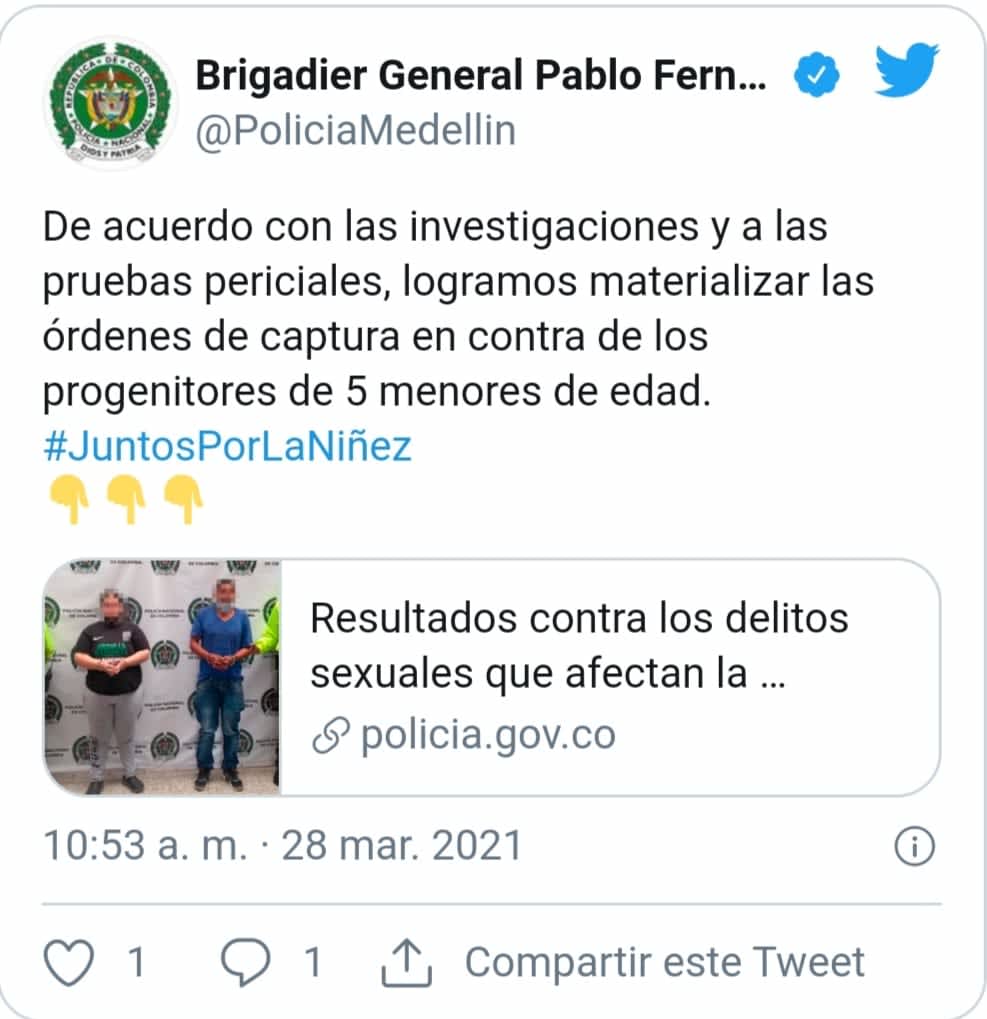
Task: Open the tweet info icon
Action: click(x=913, y=847)
